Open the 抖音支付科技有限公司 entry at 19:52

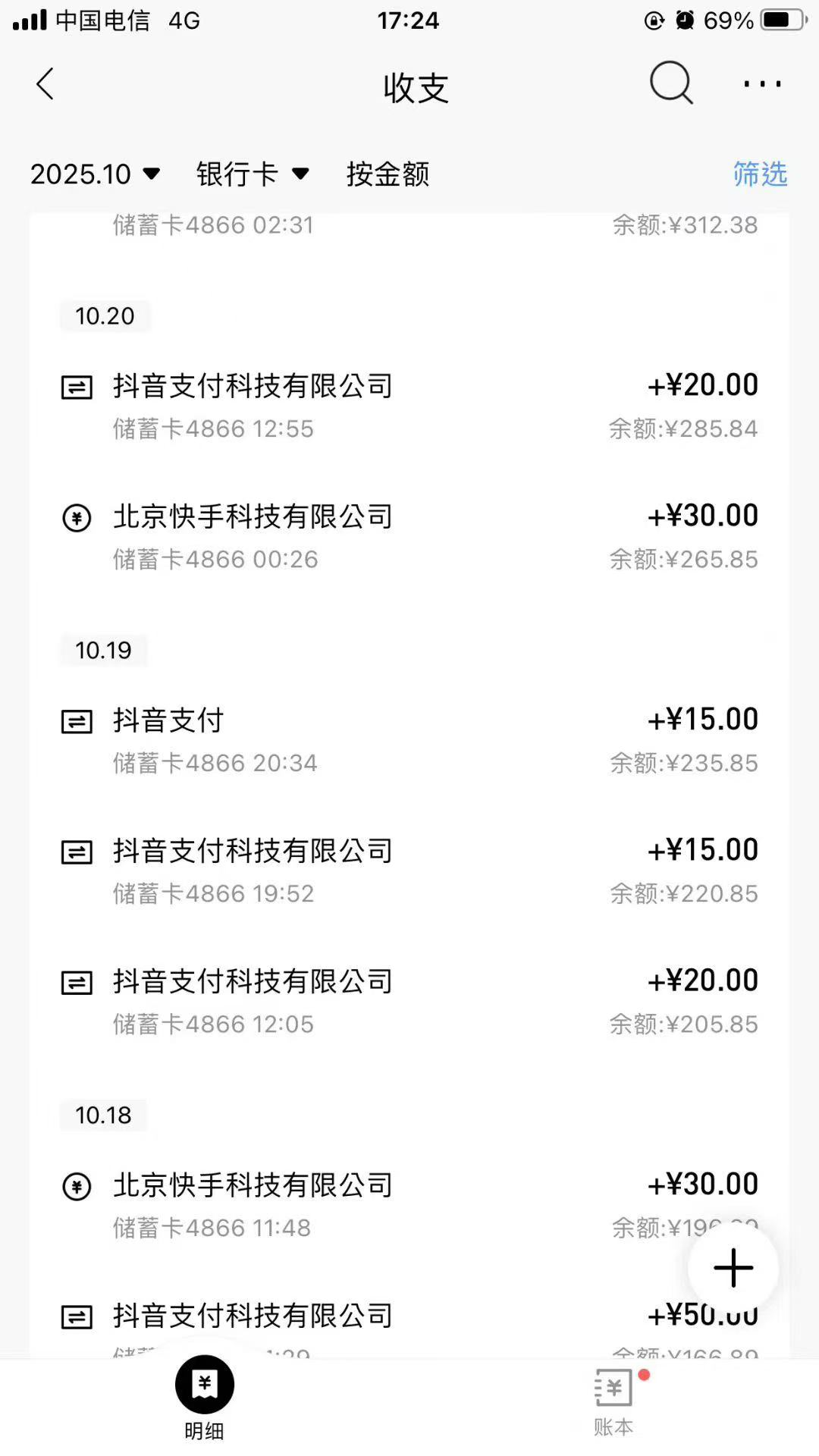click(409, 871)
